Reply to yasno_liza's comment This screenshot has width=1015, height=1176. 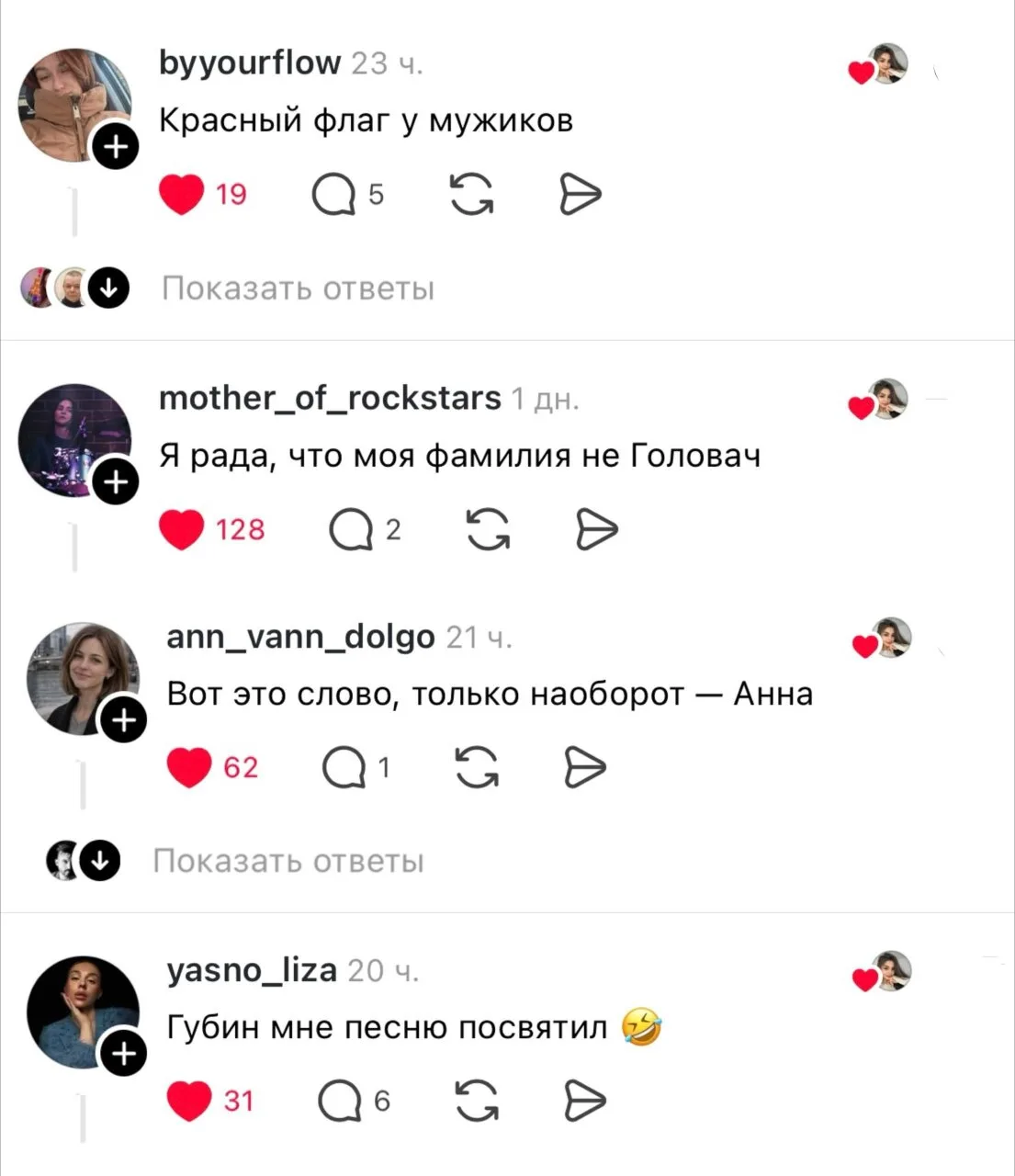340,1101
